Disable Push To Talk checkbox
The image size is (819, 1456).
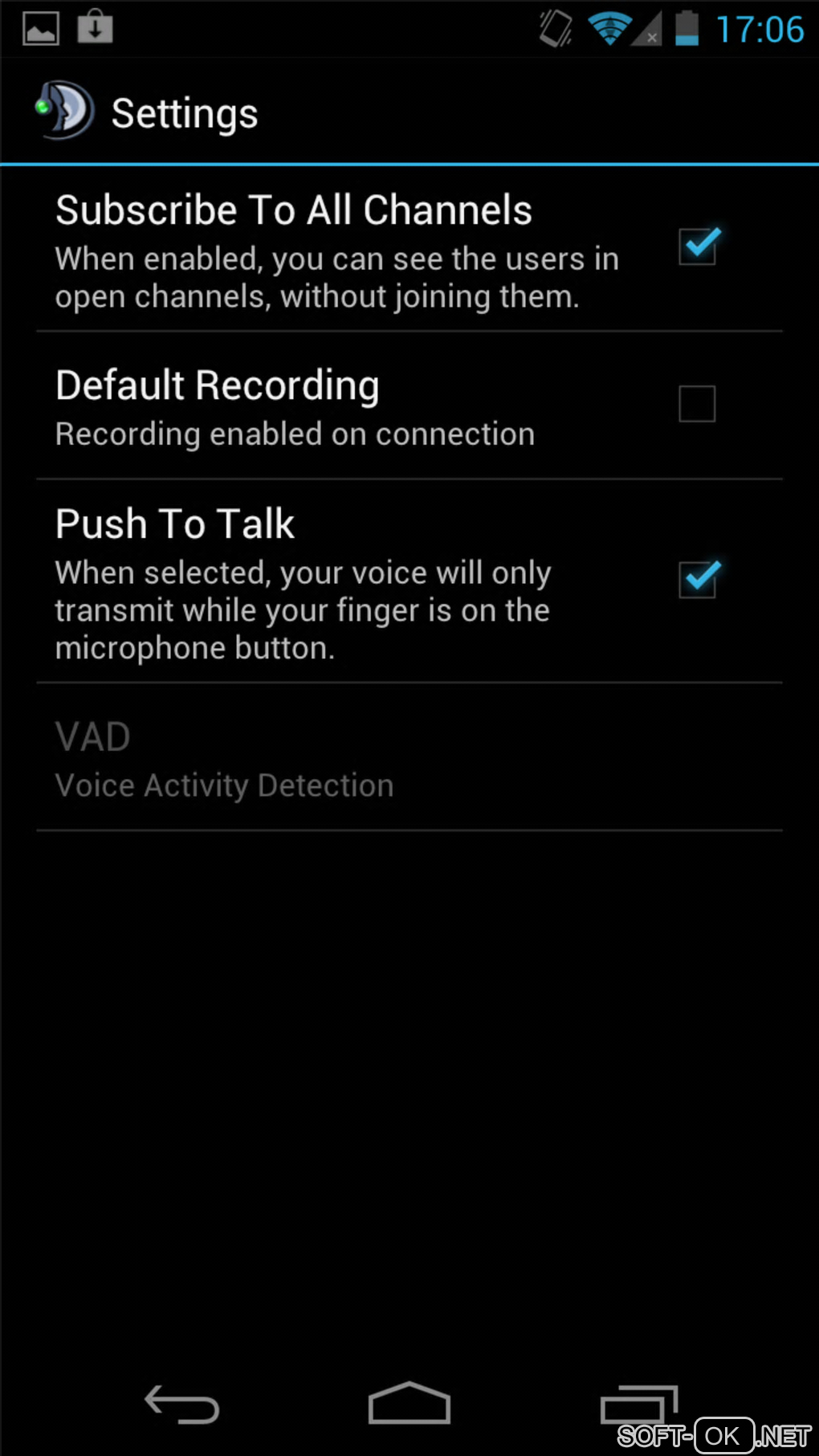point(697,579)
